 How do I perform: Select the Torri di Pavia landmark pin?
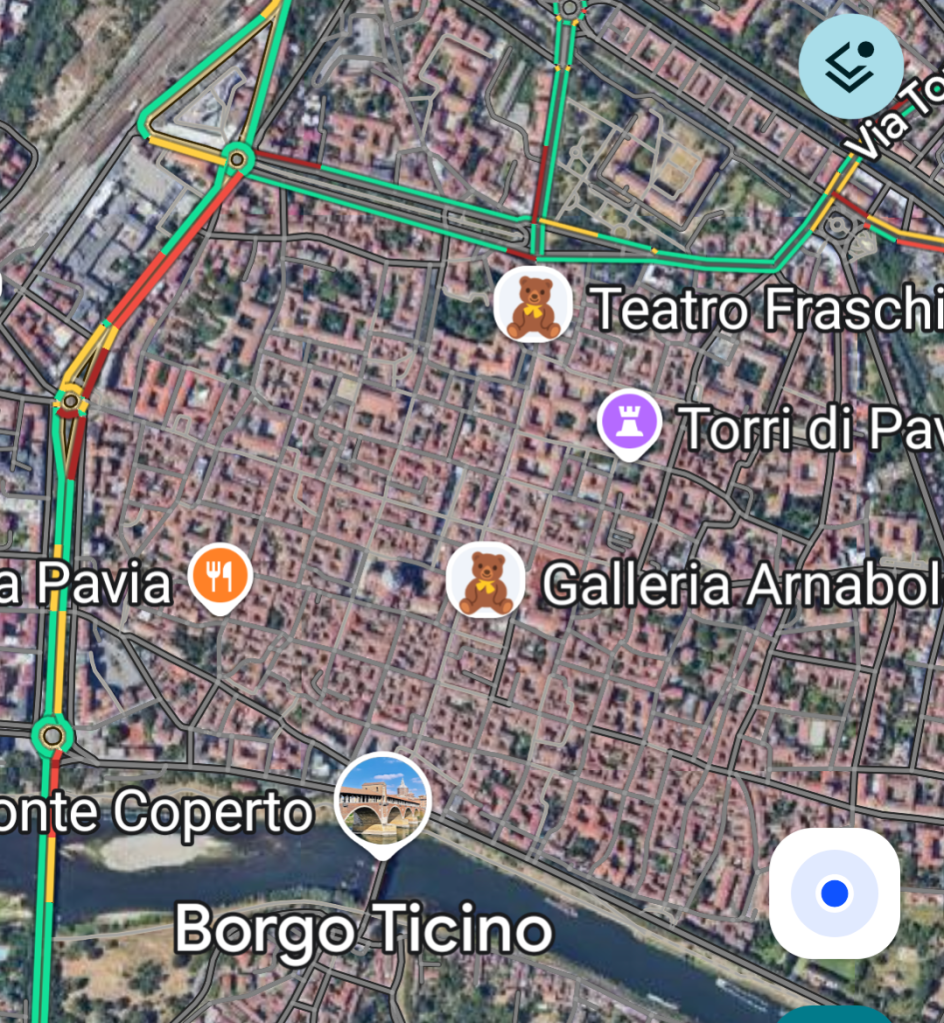[x=629, y=423]
